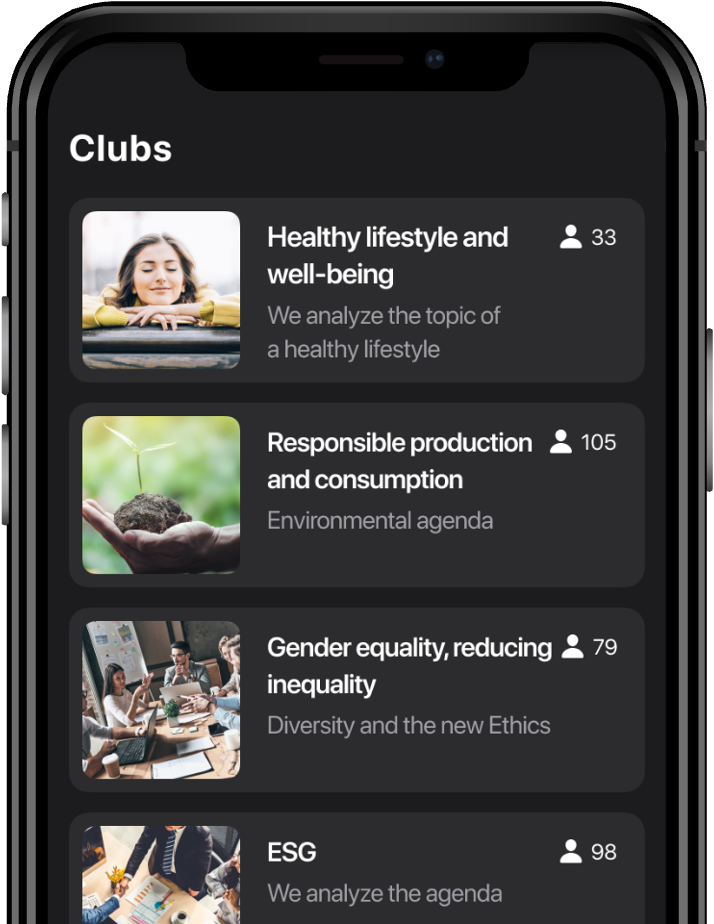Select the Gender equality, reducing inequality club

coord(409,665)
